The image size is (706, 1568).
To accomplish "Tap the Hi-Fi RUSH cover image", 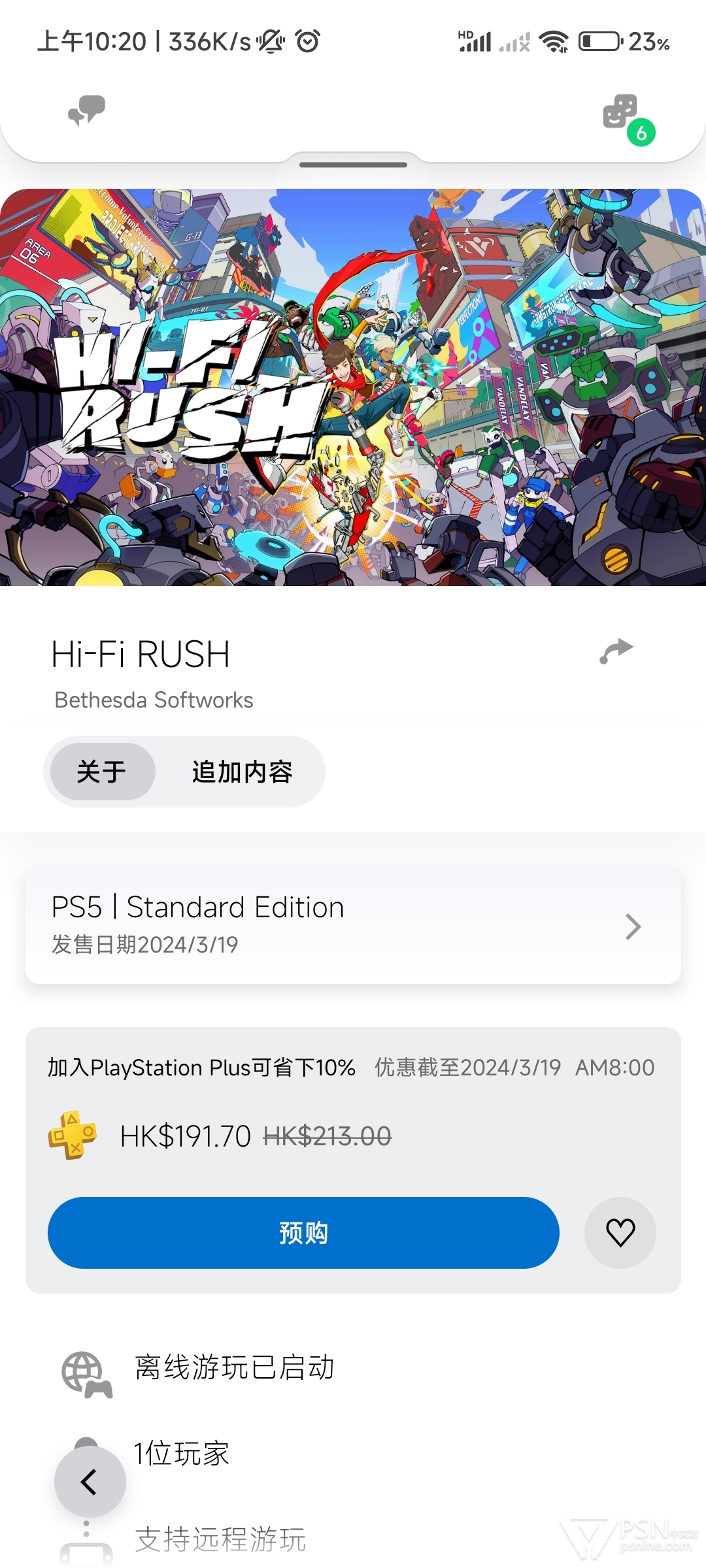I will 353,387.
